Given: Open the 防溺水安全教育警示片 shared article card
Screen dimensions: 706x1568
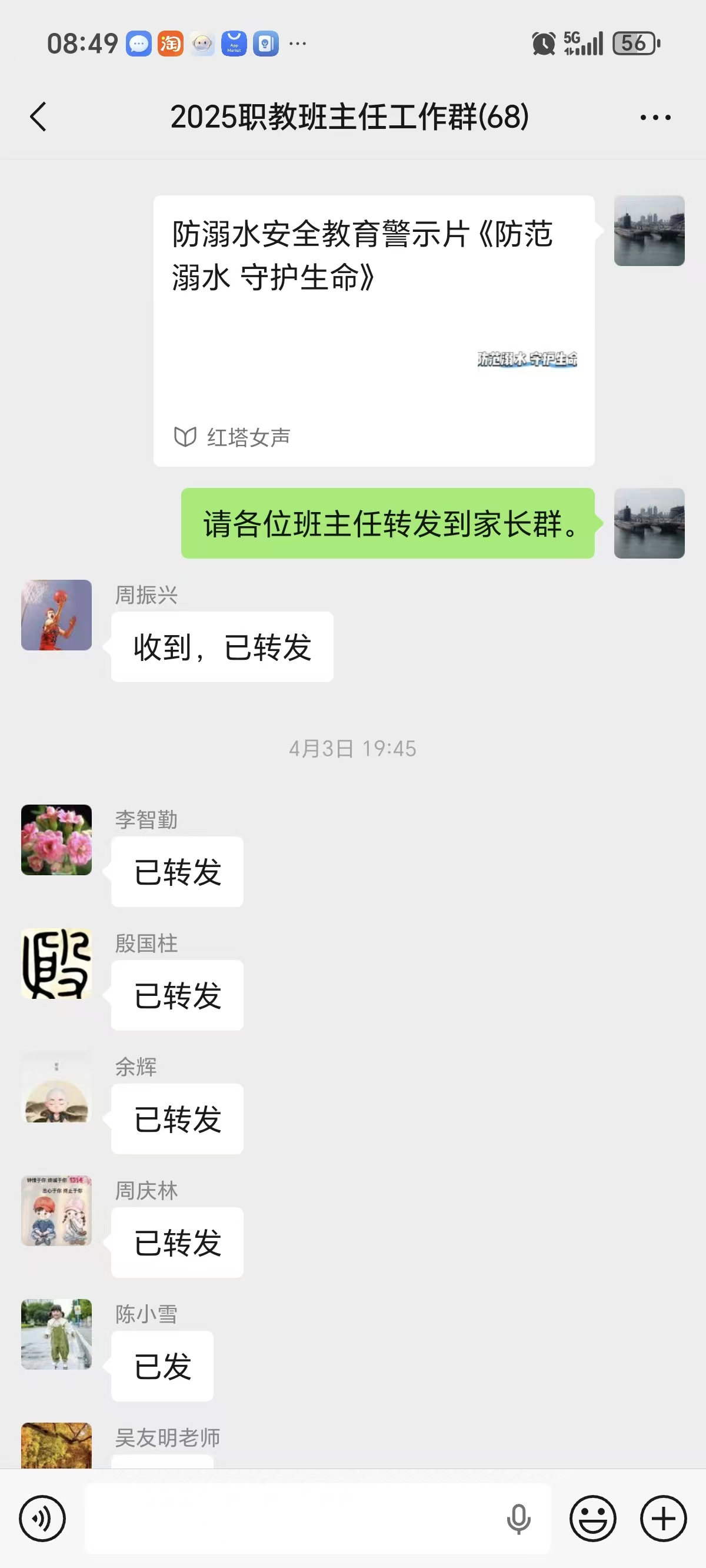Looking at the screenshot, I should (x=374, y=331).
